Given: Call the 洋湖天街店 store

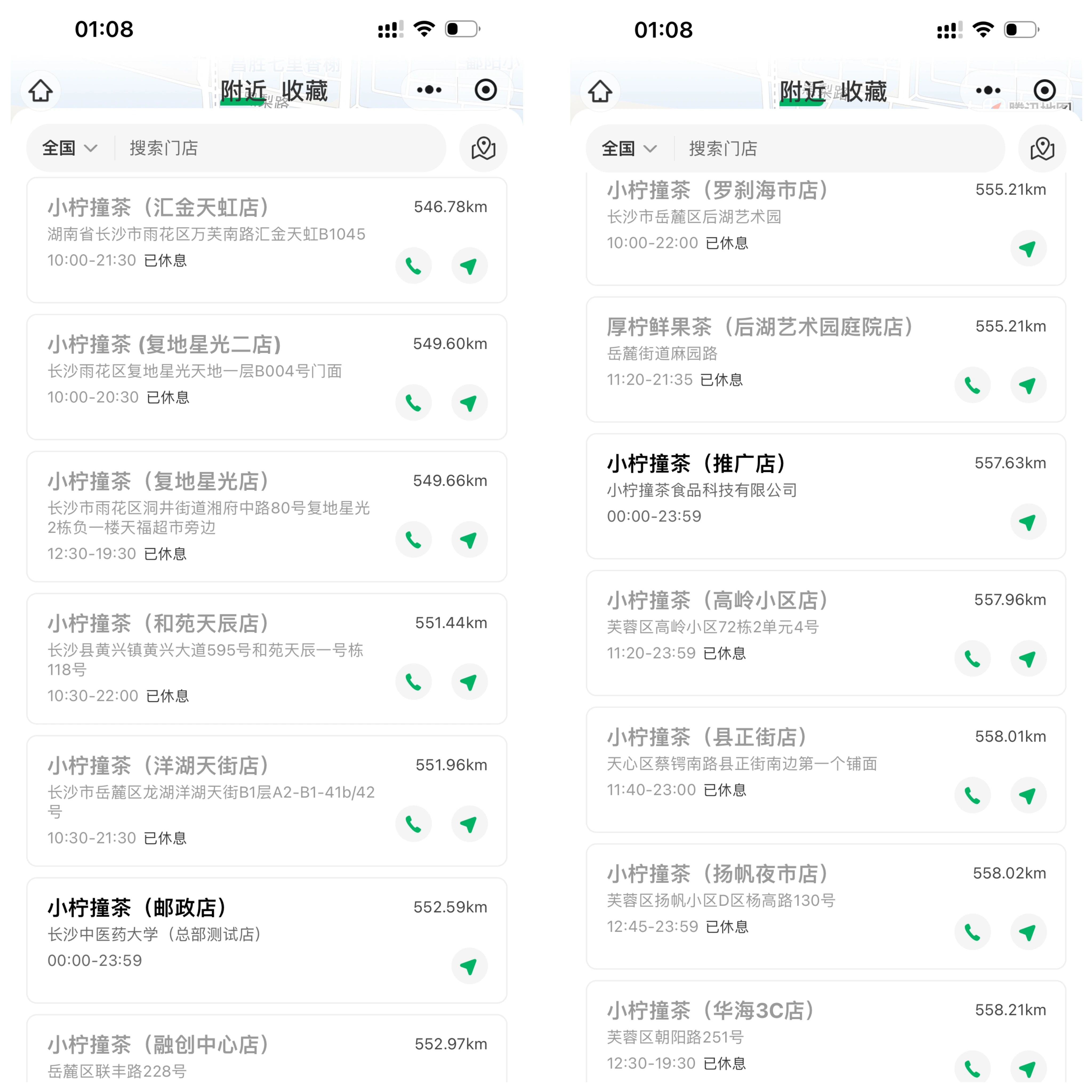Looking at the screenshot, I should 413,824.
